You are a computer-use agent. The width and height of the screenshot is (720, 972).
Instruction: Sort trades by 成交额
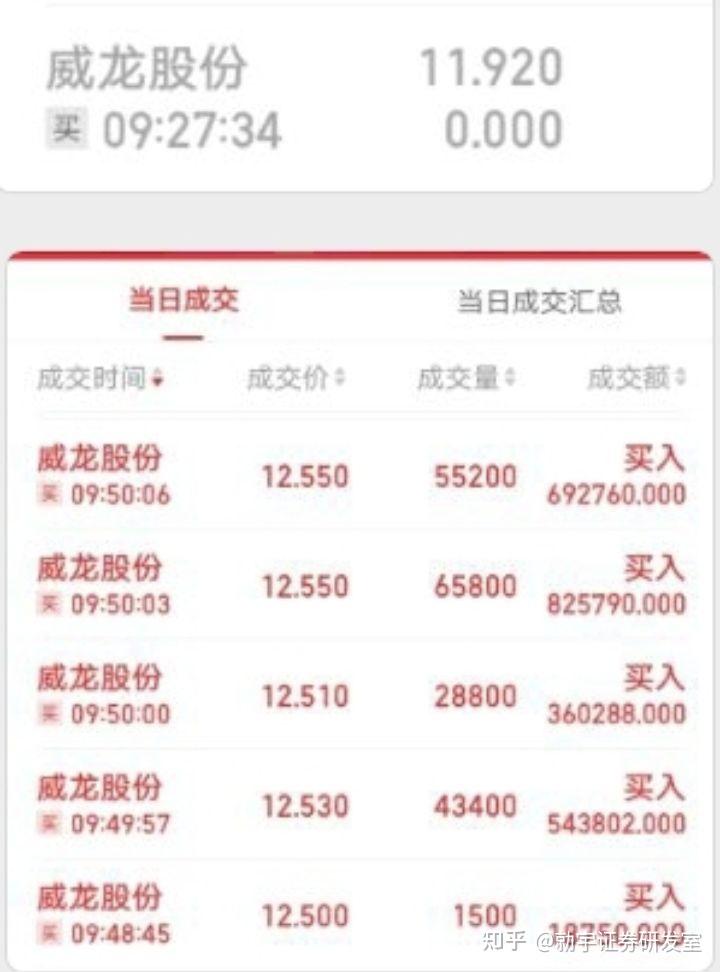[636, 379]
